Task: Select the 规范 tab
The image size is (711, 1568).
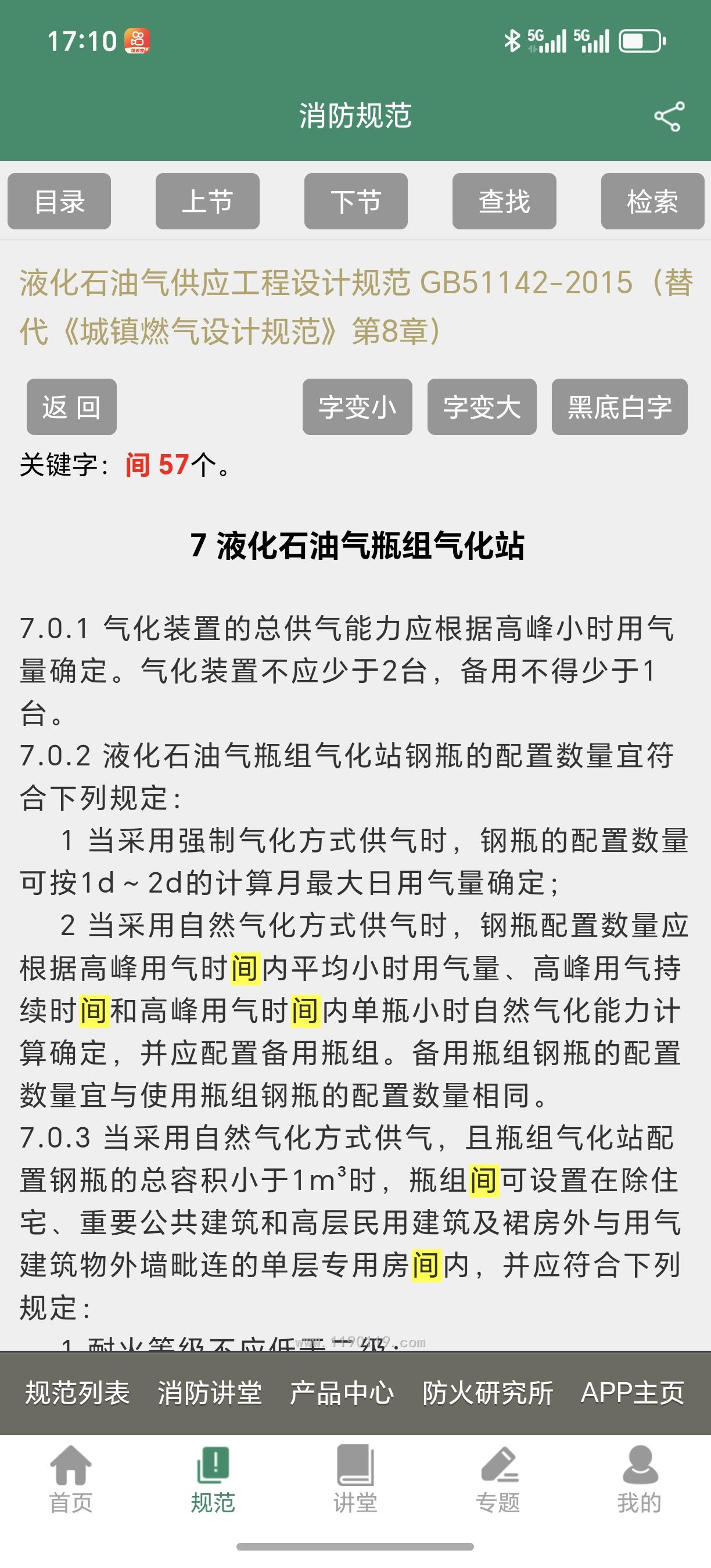Action: coord(213,1480)
